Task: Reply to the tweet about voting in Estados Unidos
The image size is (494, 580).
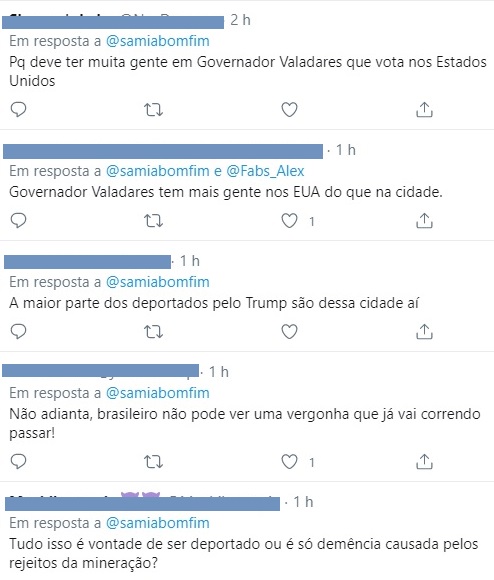Action: point(18,109)
